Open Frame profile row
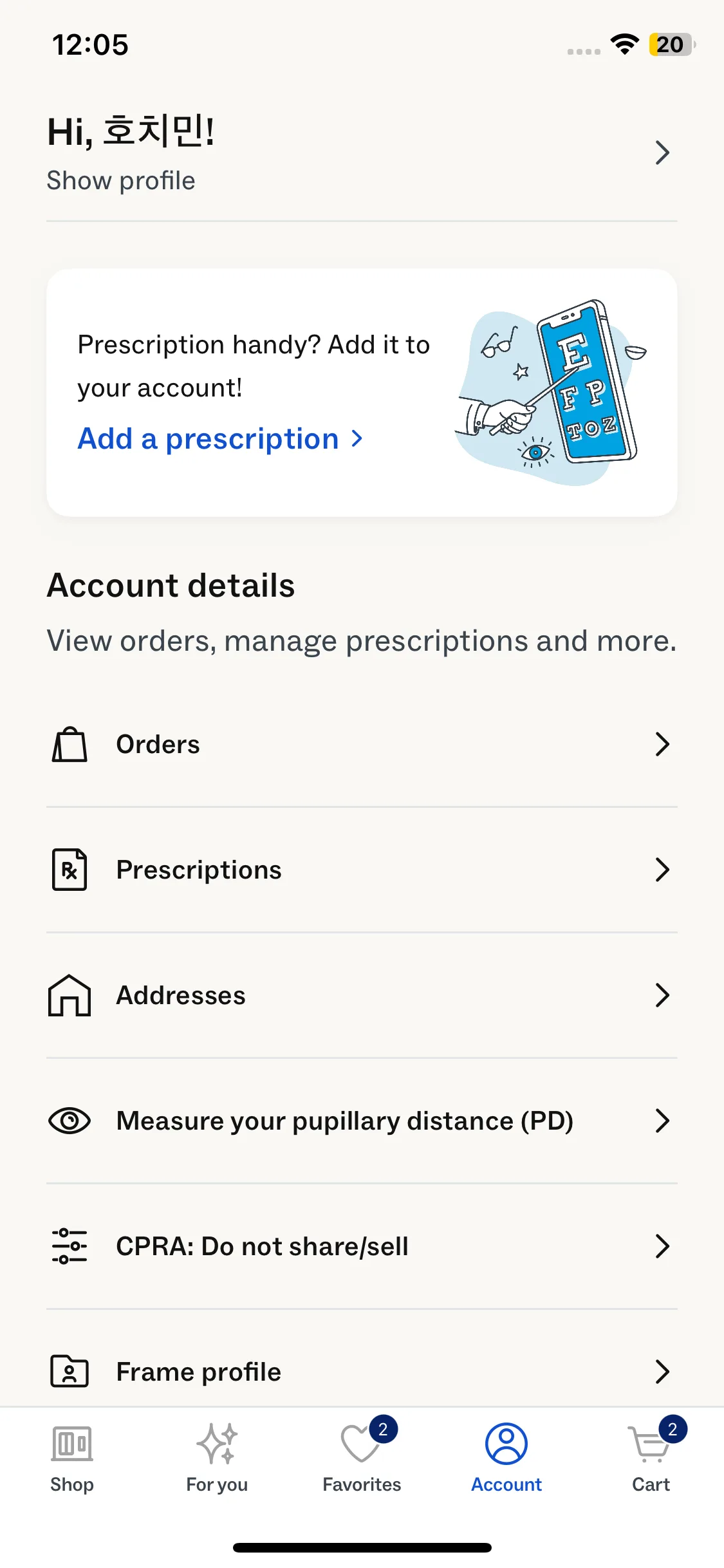The image size is (724, 1568). tap(360, 1371)
